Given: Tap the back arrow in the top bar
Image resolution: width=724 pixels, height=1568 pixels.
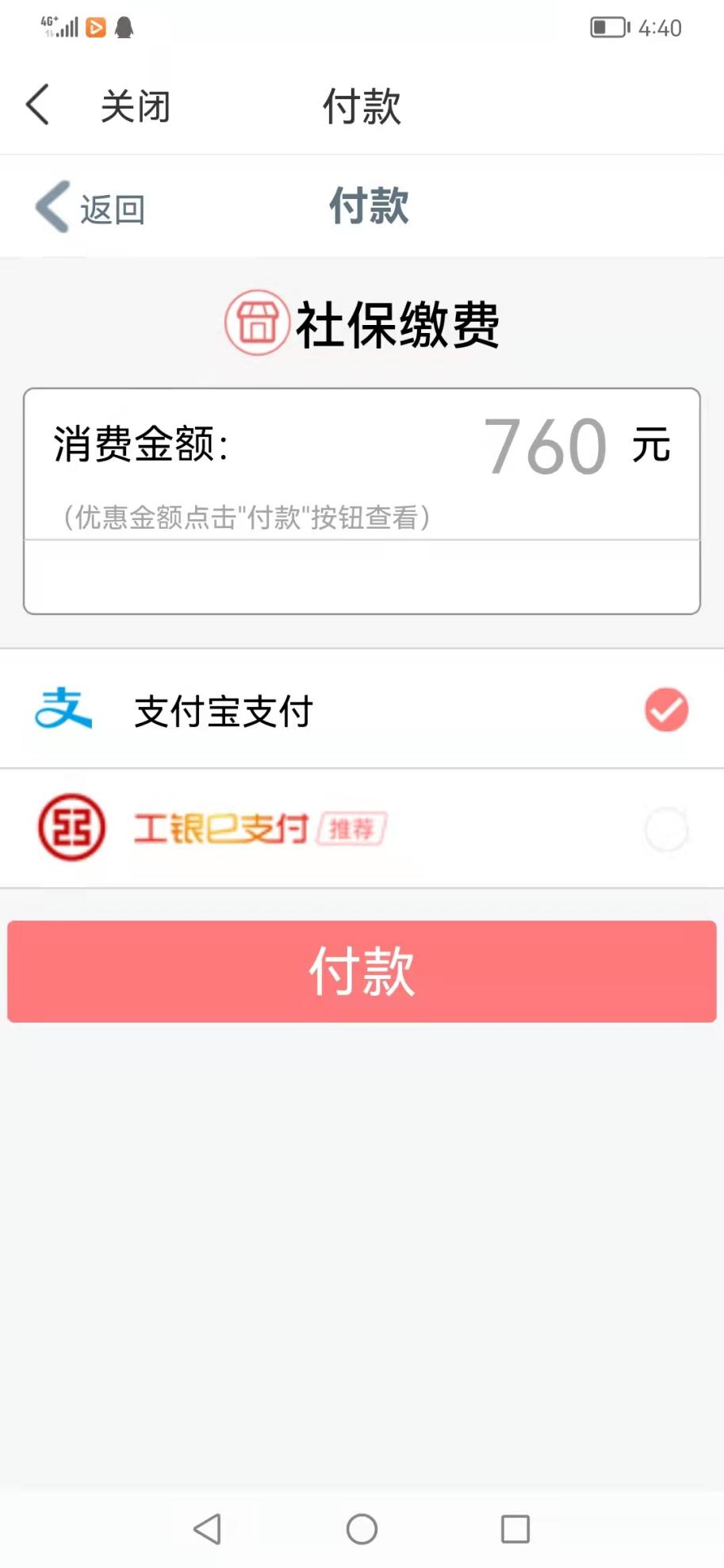Looking at the screenshot, I should click(37, 105).
